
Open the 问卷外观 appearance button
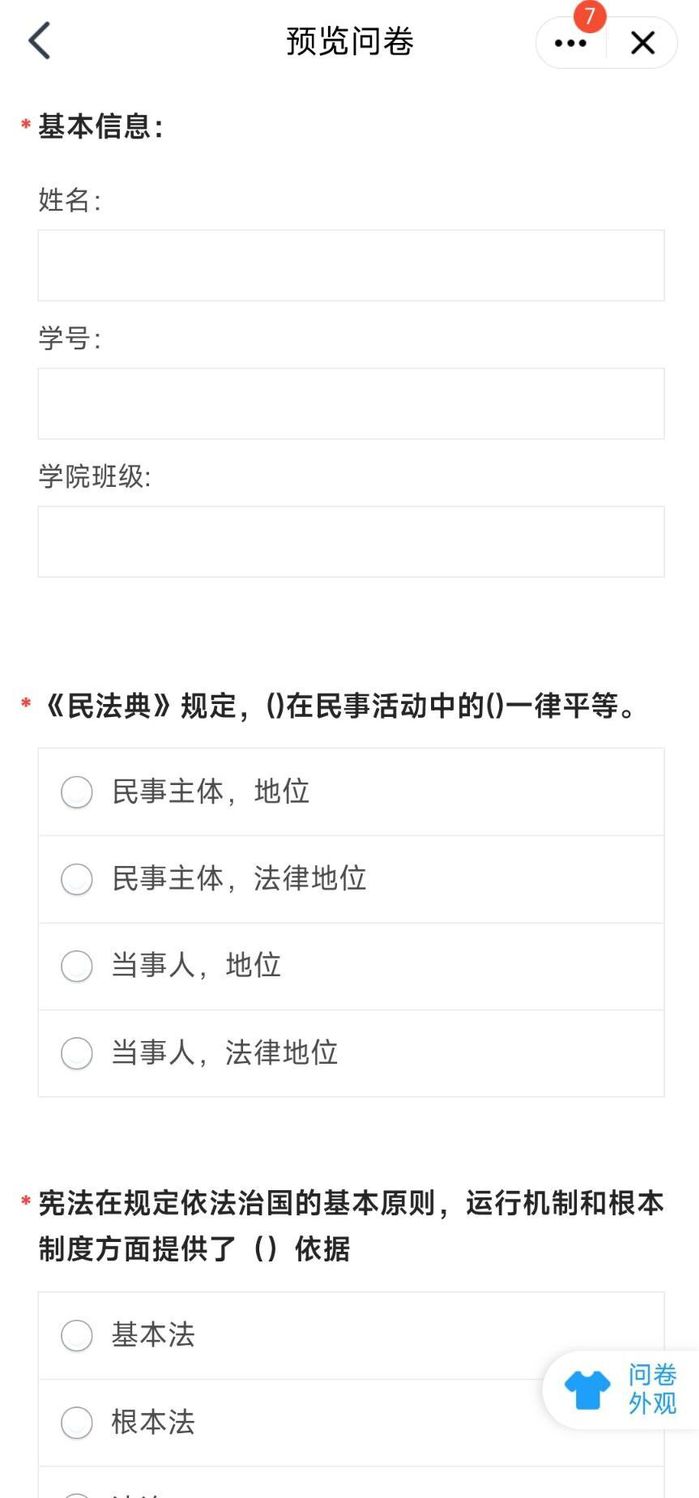pyautogui.click(x=621, y=1390)
